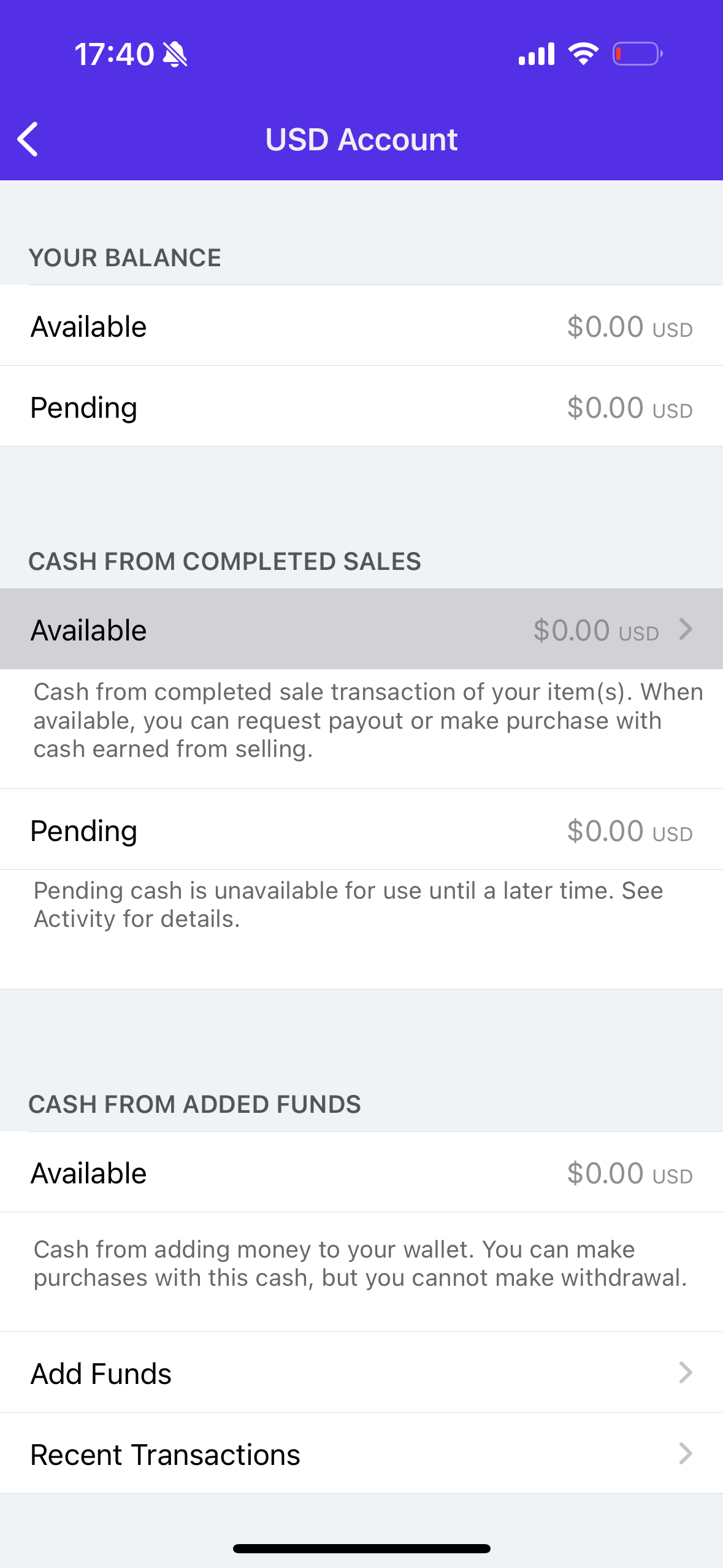Go back from USD Account
The width and height of the screenshot is (723, 1568).
pos(28,139)
